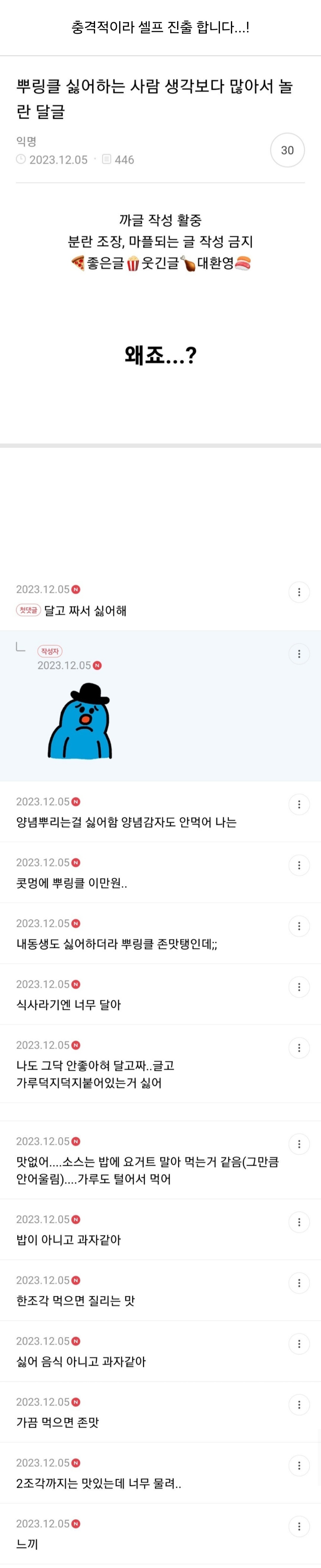Viewport: 321px width, 1568px height.
Task: Open the overflow menu on the author's sticker reply
Action: pos(298,654)
